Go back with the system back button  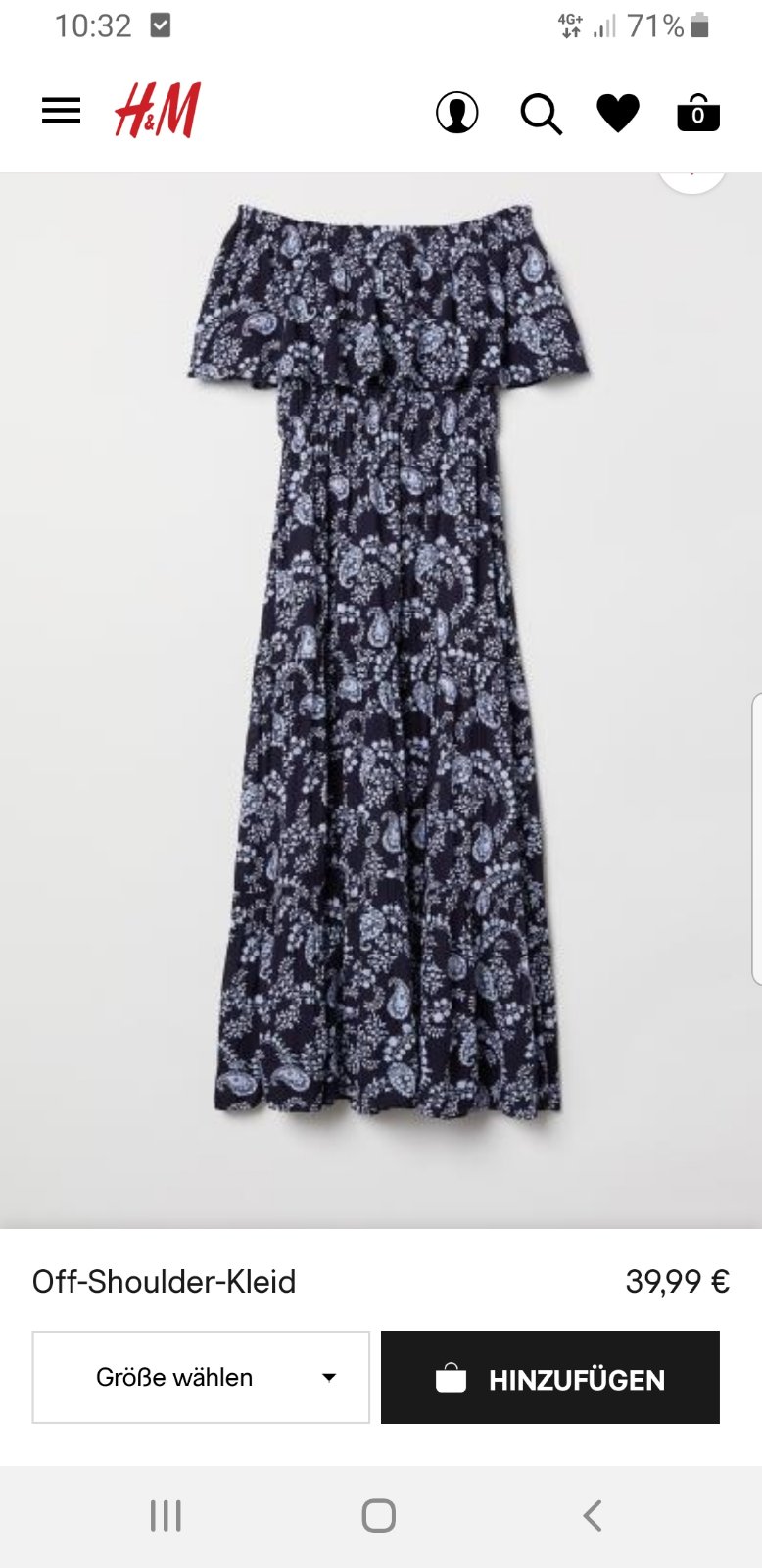[592, 1515]
